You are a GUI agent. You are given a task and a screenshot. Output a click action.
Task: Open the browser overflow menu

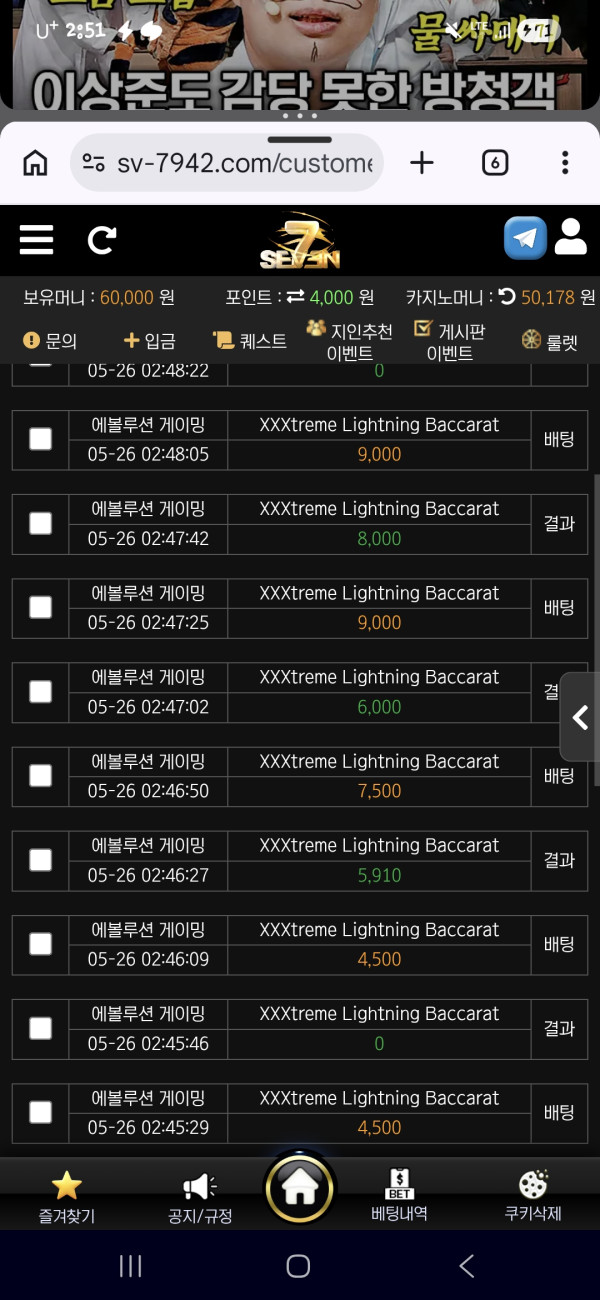click(565, 162)
